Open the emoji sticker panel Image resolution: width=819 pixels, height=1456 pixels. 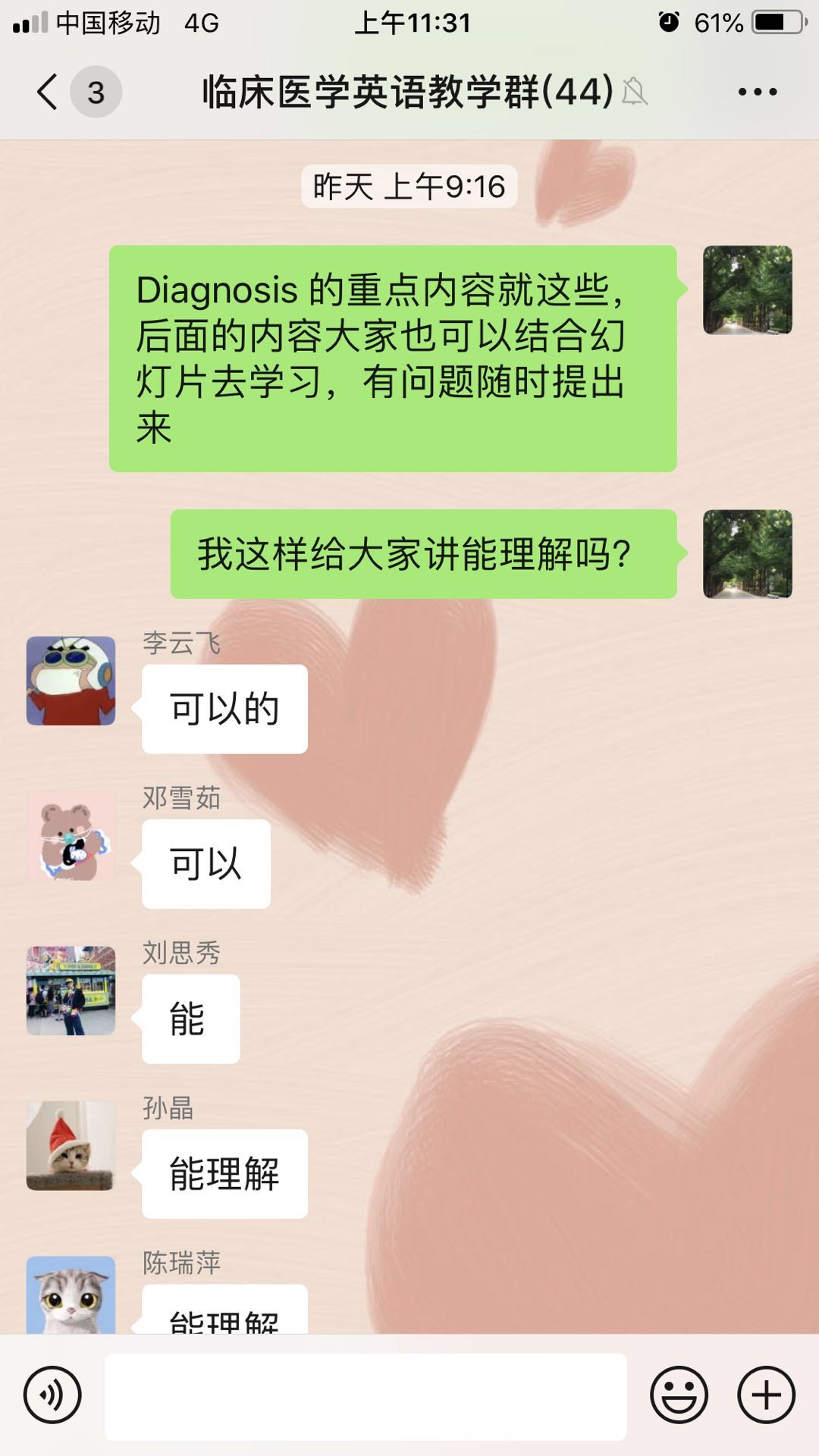(x=679, y=1395)
